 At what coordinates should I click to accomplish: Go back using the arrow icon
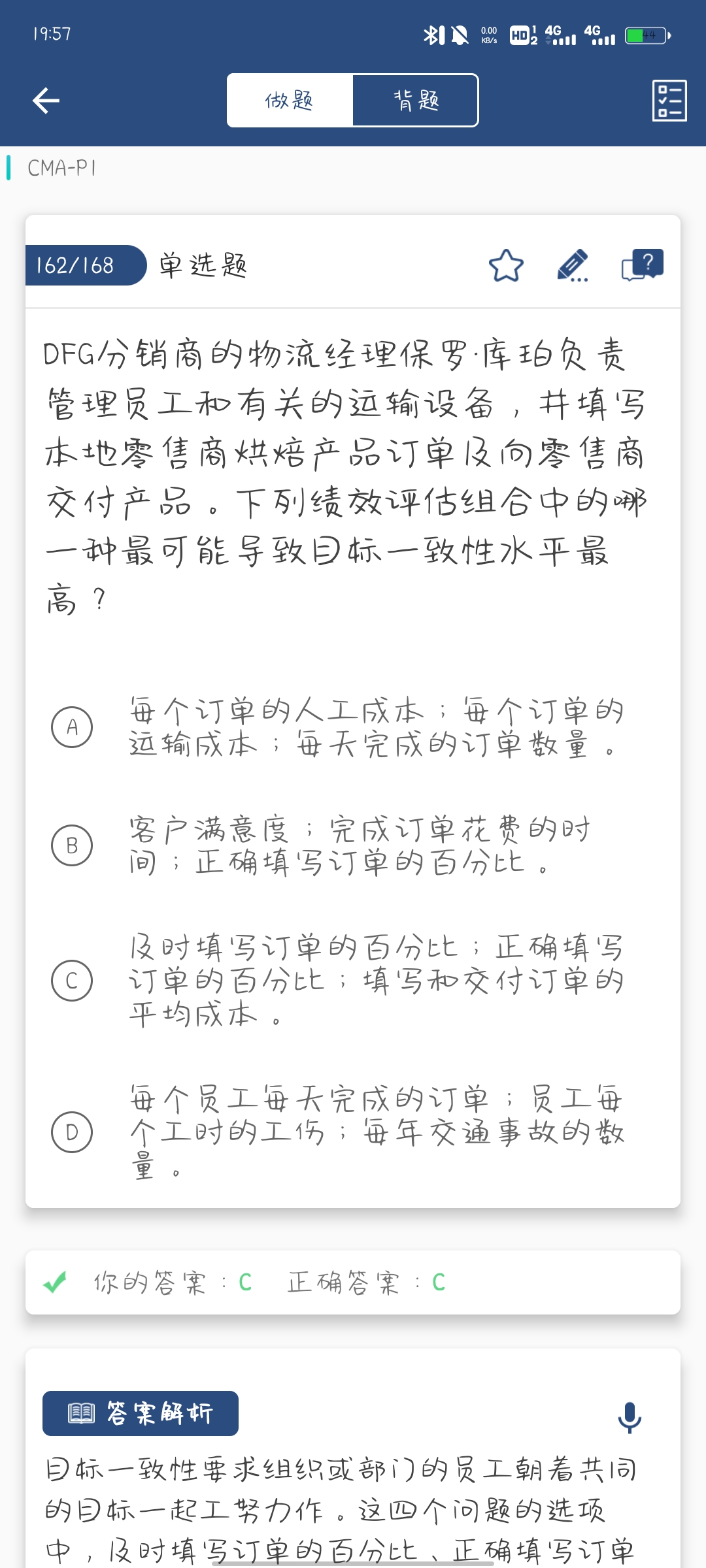pos(46,101)
